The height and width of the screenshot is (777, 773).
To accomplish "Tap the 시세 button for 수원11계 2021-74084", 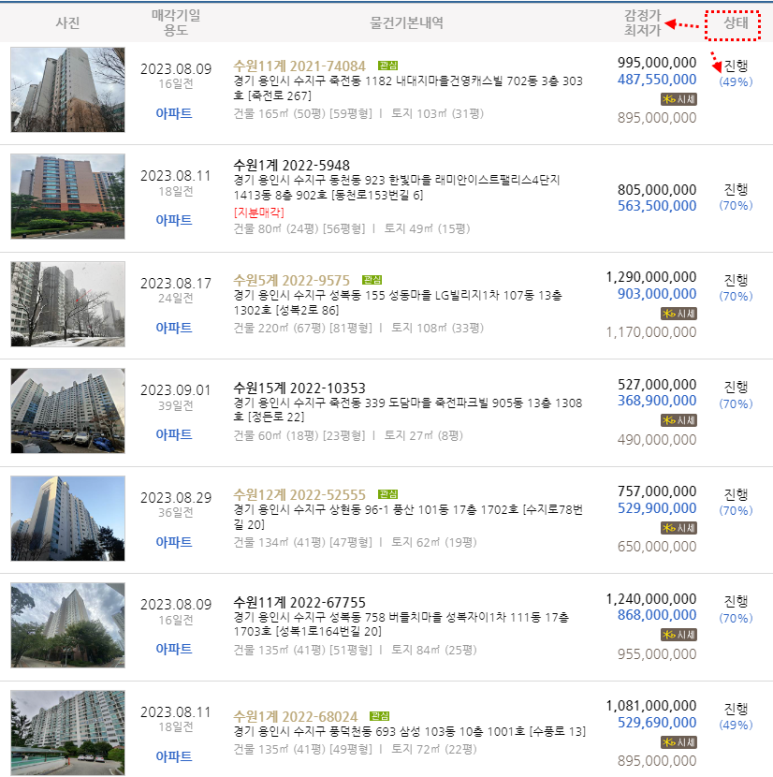I will coord(678,99).
